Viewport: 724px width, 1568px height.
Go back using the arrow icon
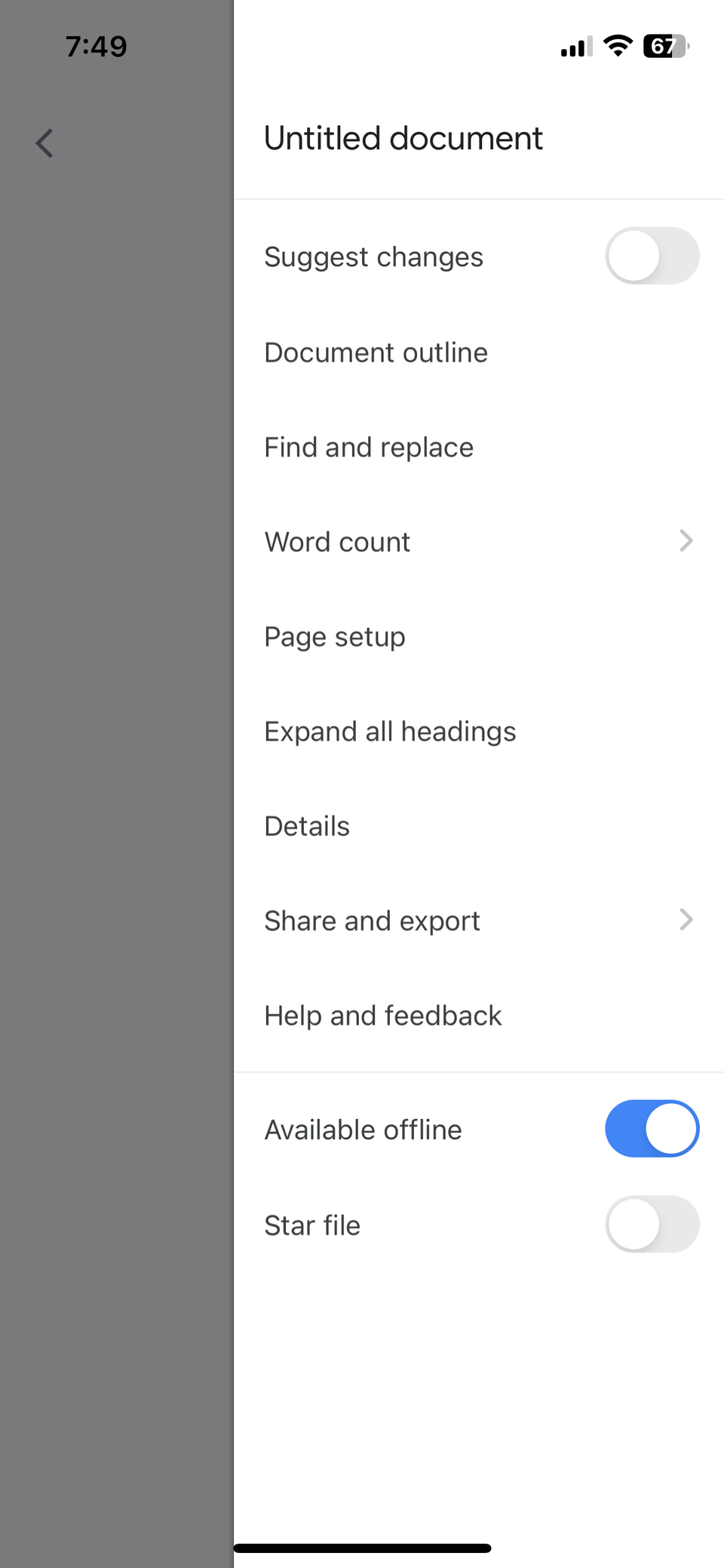pos(45,143)
